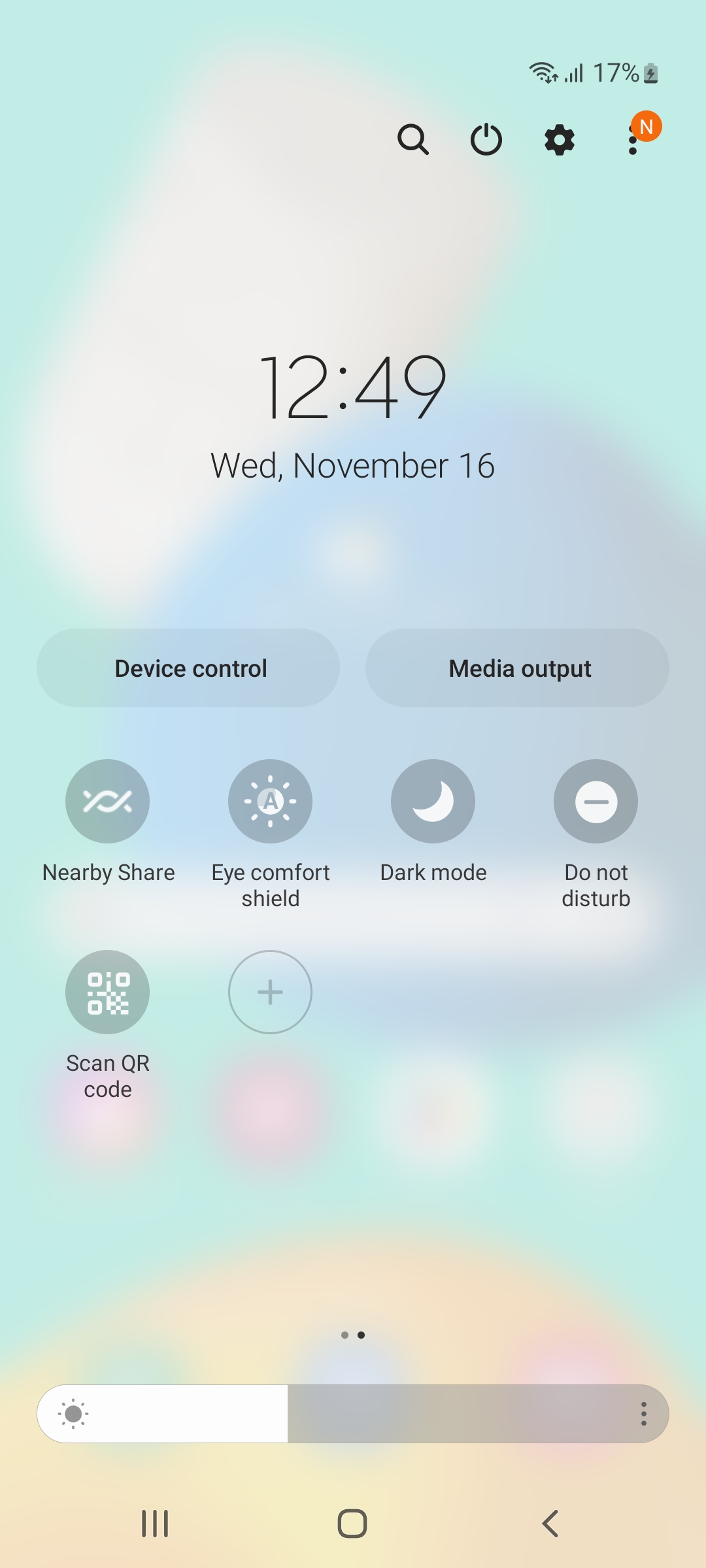Toggle Eye comfort shield
The height and width of the screenshot is (1568, 706).
coord(270,801)
